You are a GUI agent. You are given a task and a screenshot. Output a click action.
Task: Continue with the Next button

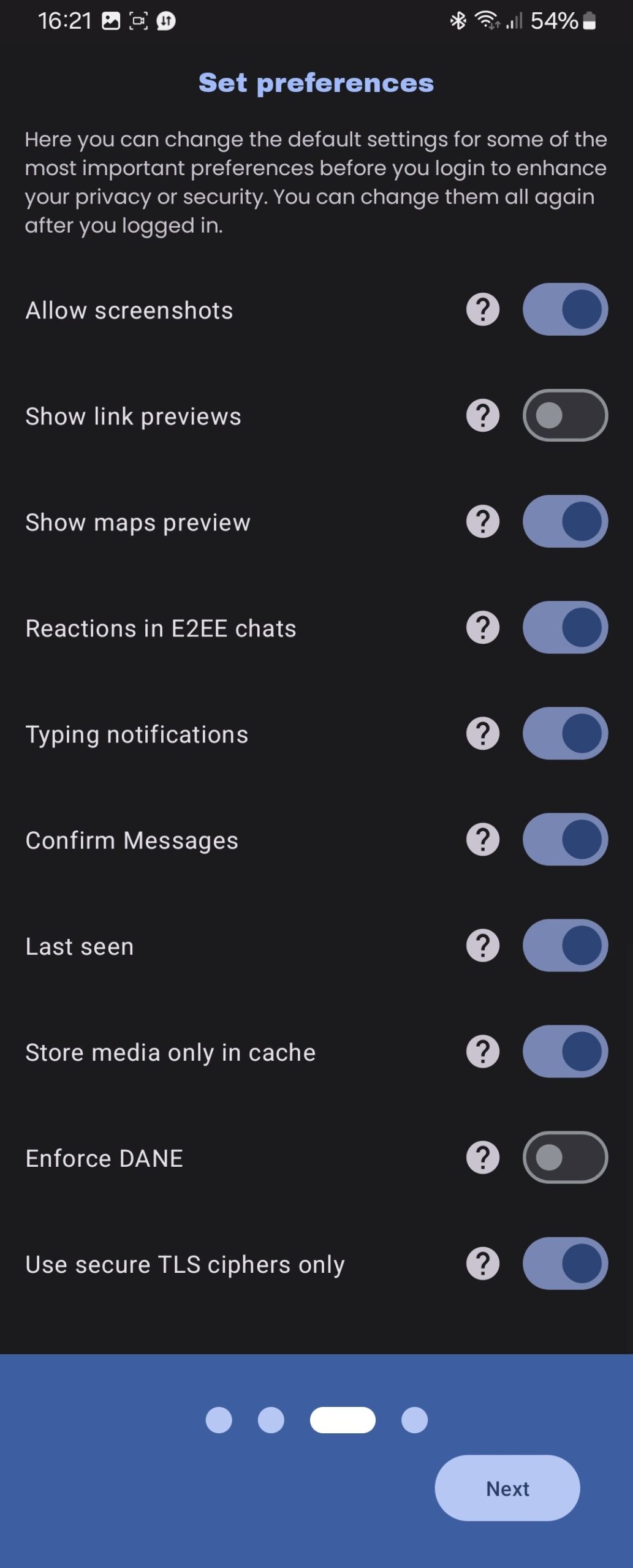tap(507, 1488)
